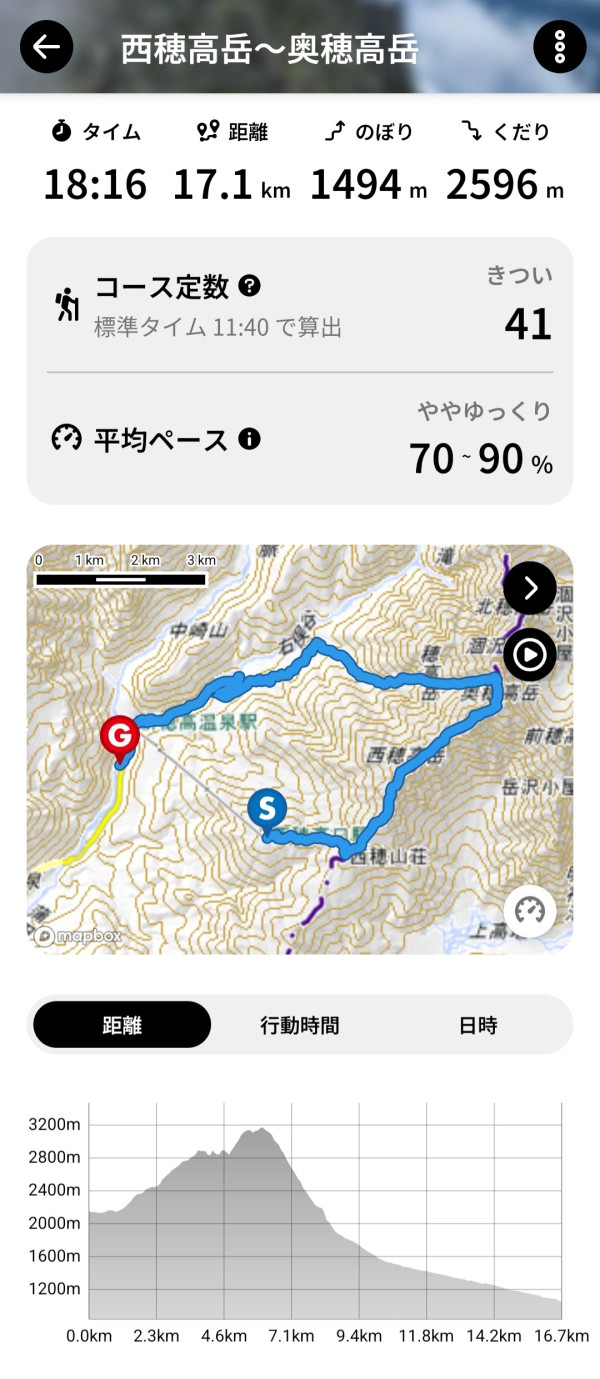Tap the start marker S on the map
The width and height of the screenshot is (600, 1379).
[267, 807]
